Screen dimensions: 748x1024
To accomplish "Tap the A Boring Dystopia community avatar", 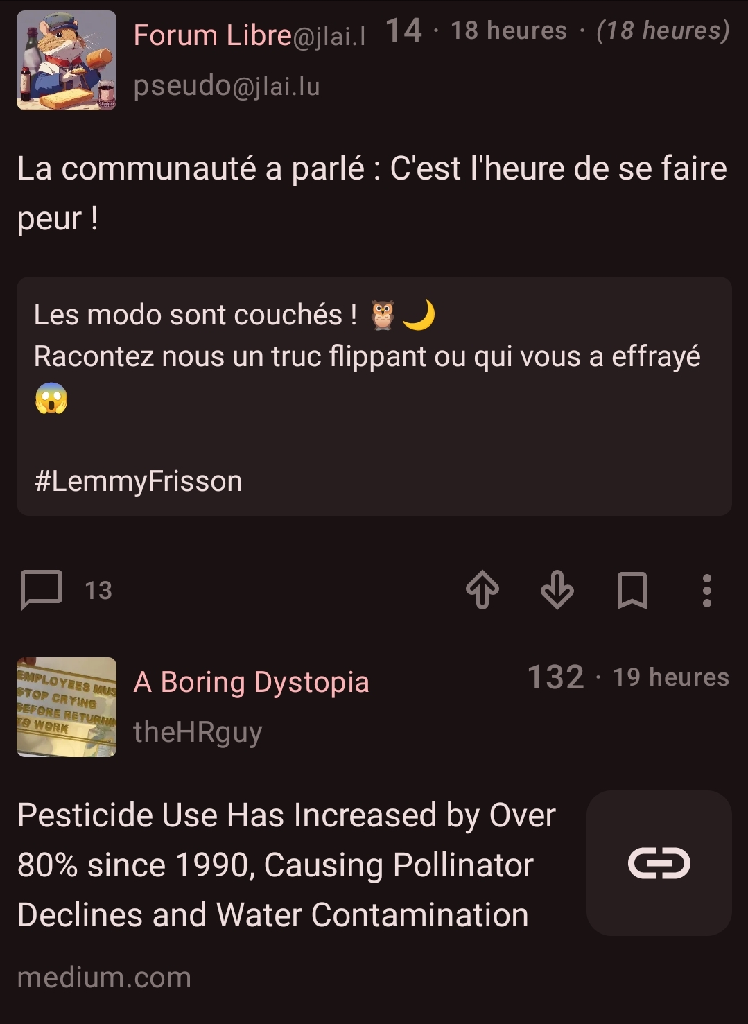I will pos(66,706).
